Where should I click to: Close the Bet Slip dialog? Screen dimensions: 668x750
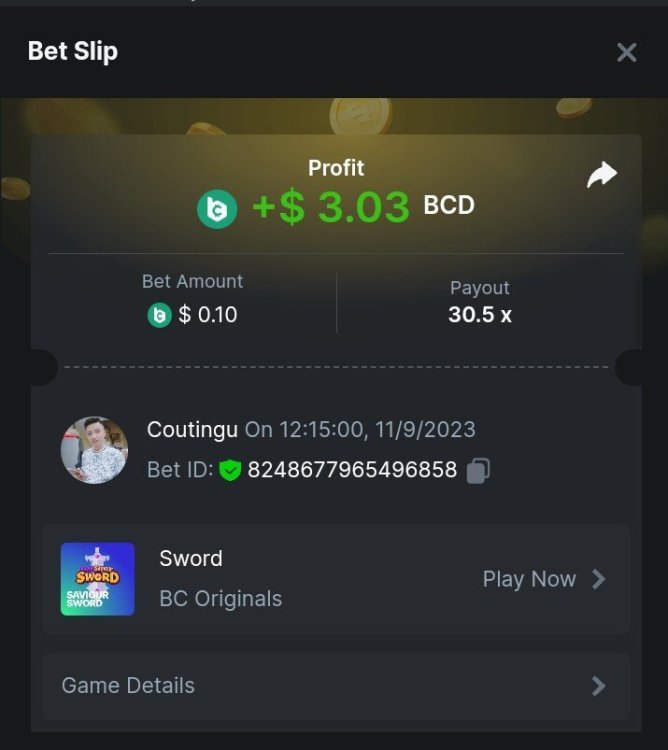tap(626, 52)
